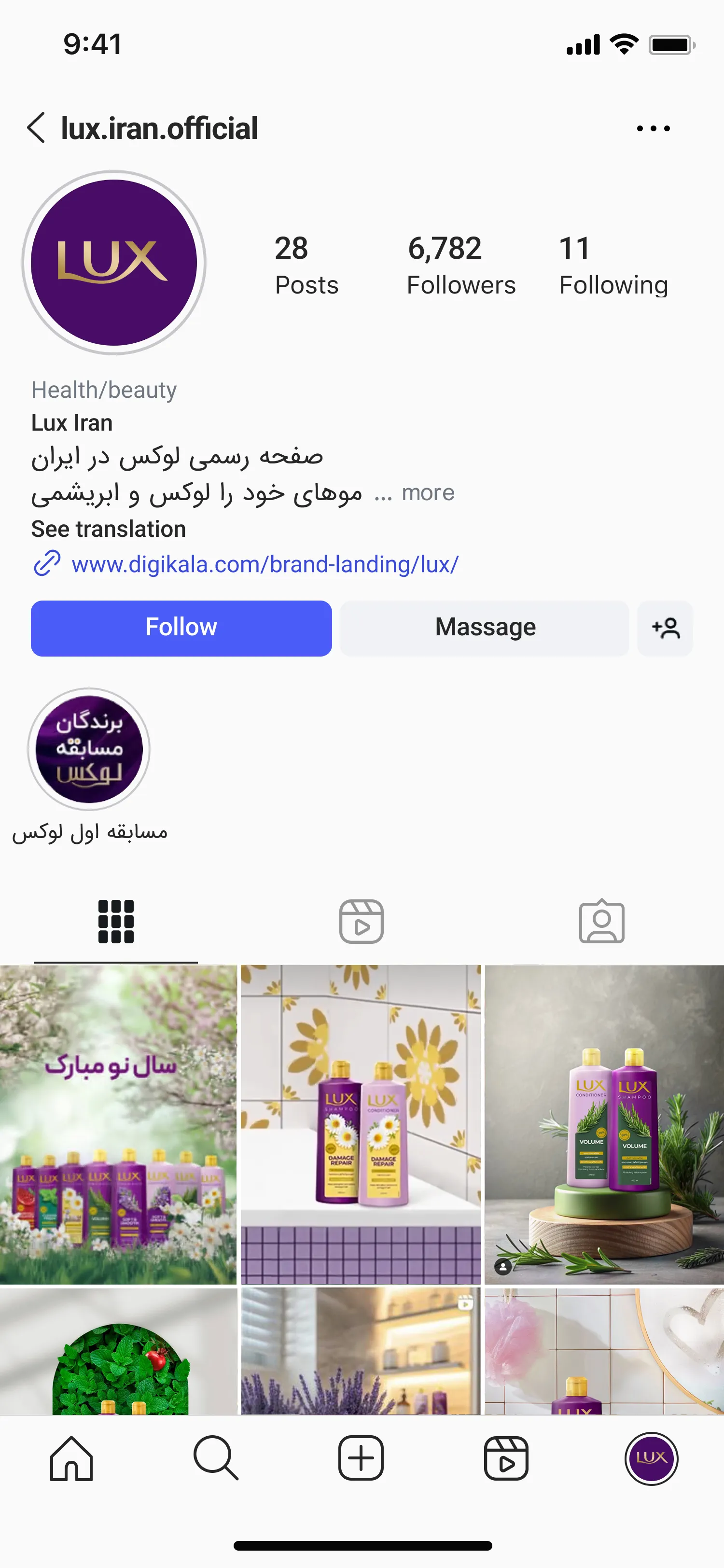Open suggested accounts add-person button
Image resolution: width=724 pixels, height=1568 pixels.
665,628
